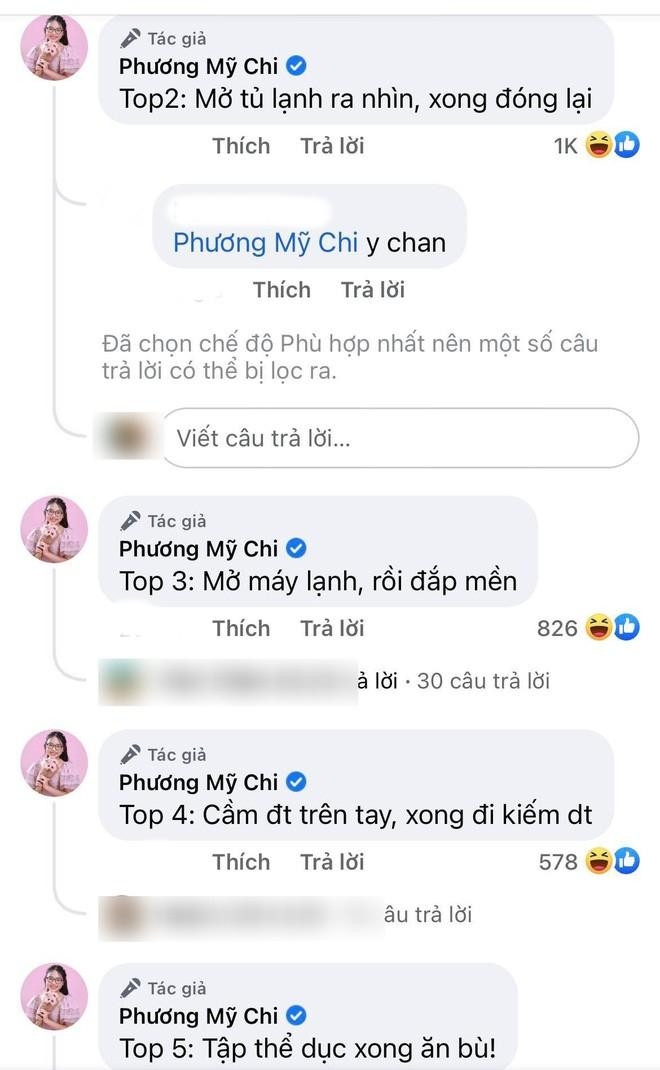Like the "y chan" reply
Viewport: 660px width, 1070px height.
pos(282,290)
